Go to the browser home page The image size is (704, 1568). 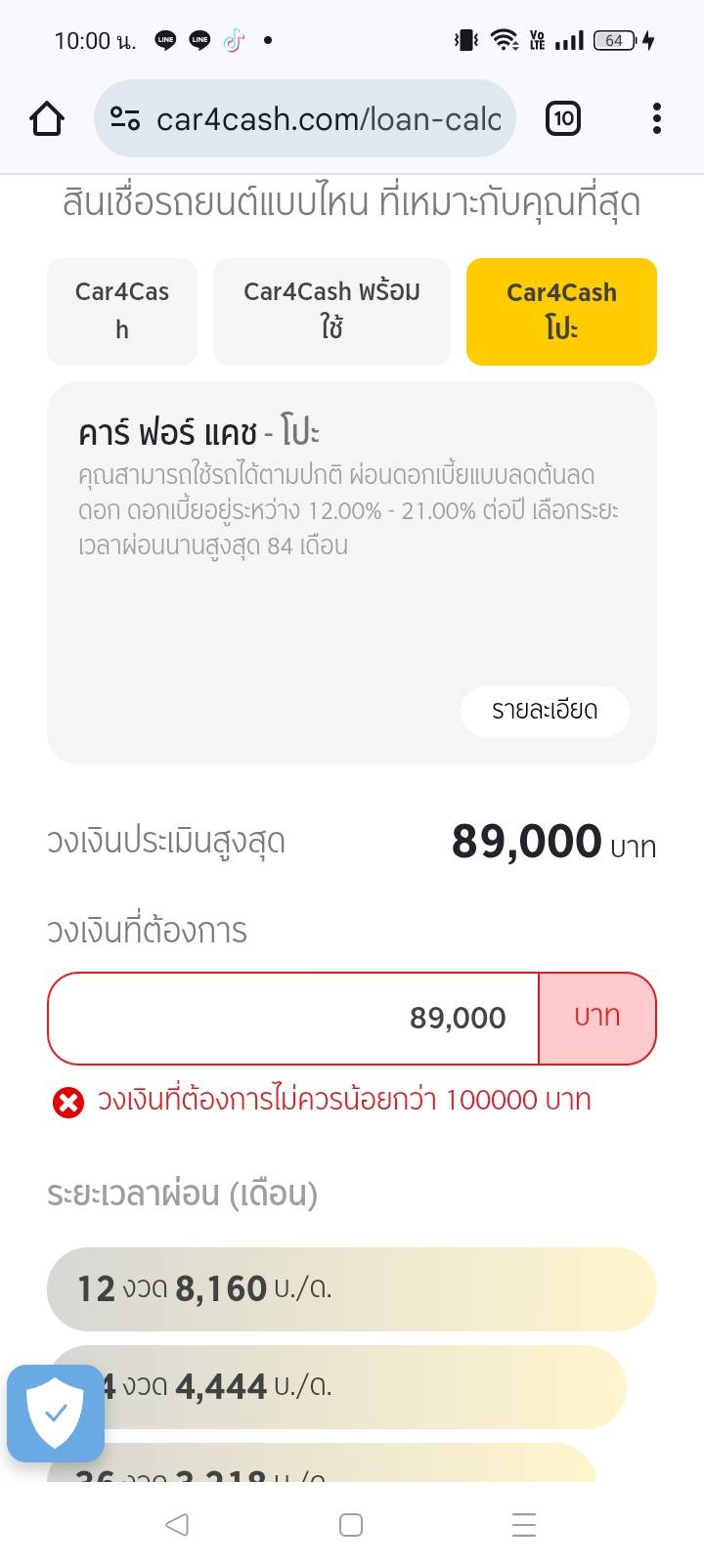click(x=47, y=119)
